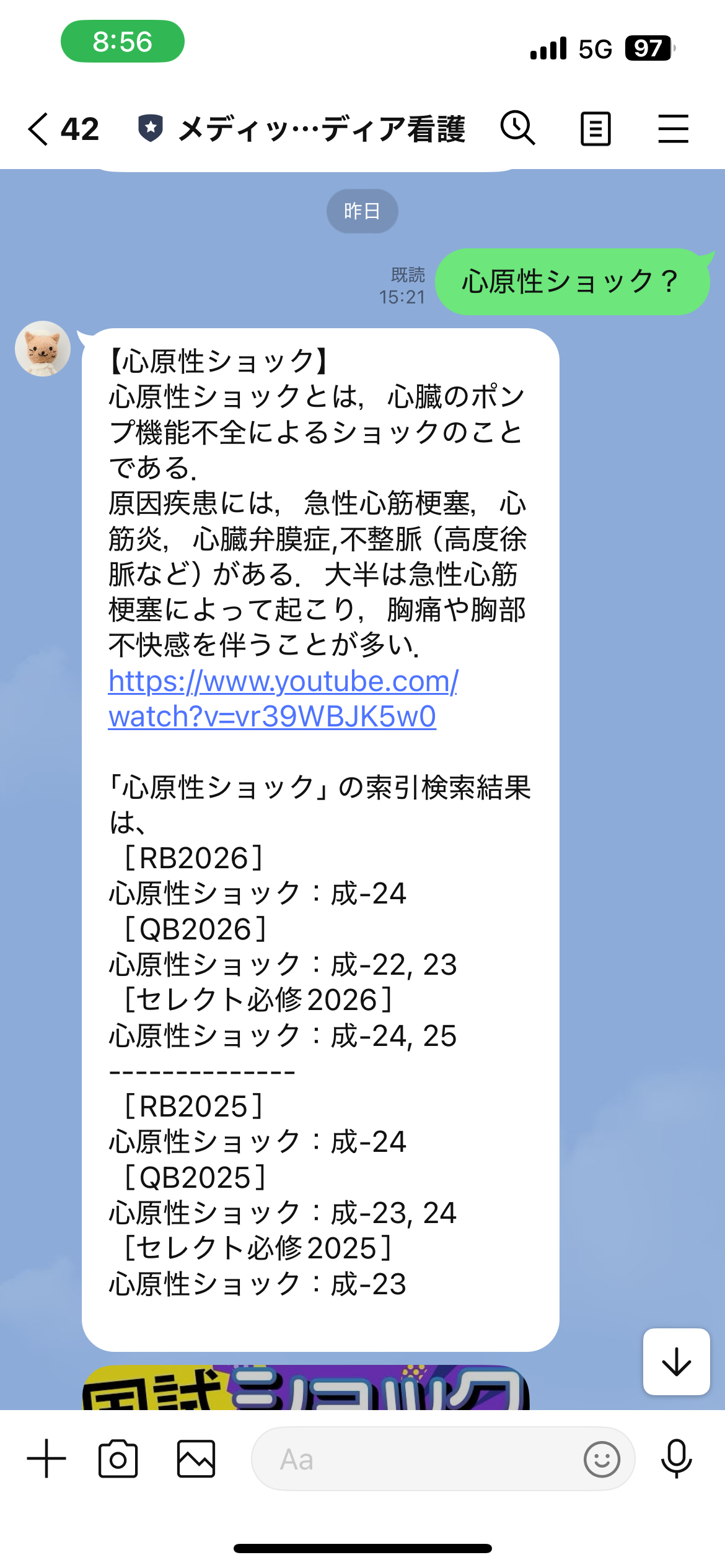Record a voice message with microphone

(676, 1458)
